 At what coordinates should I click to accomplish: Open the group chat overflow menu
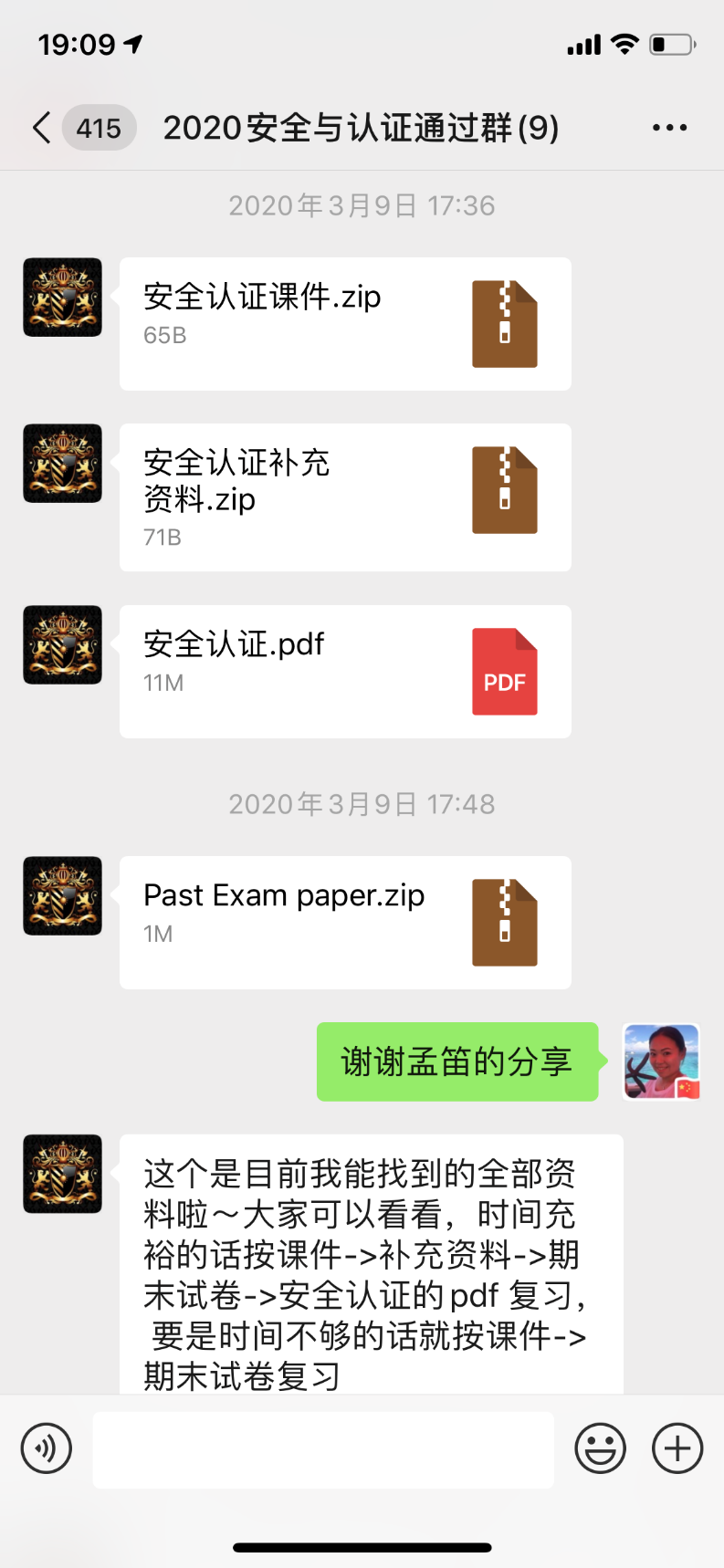tap(669, 128)
